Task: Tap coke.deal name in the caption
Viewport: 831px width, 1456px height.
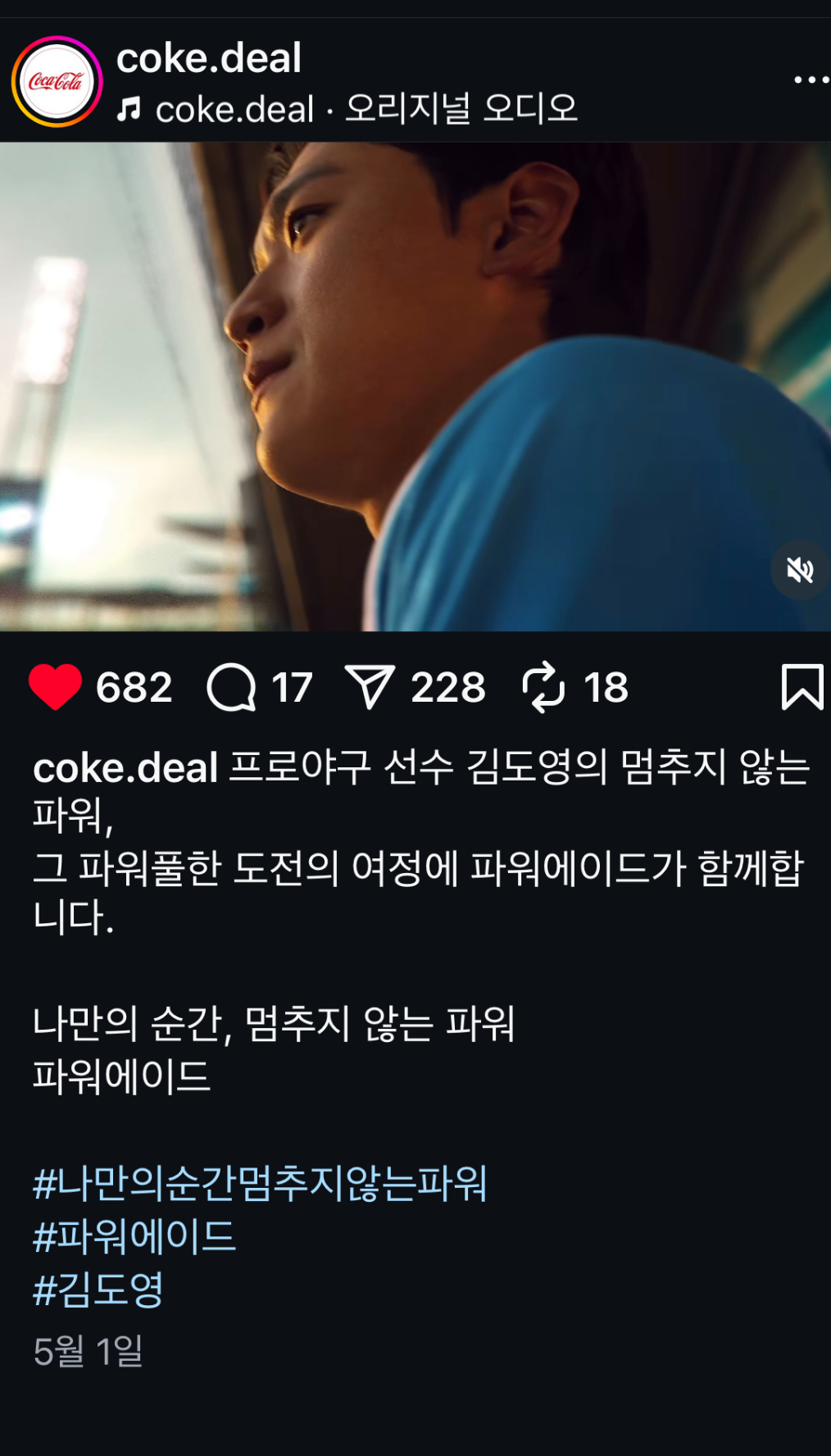Action: click(x=125, y=768)
